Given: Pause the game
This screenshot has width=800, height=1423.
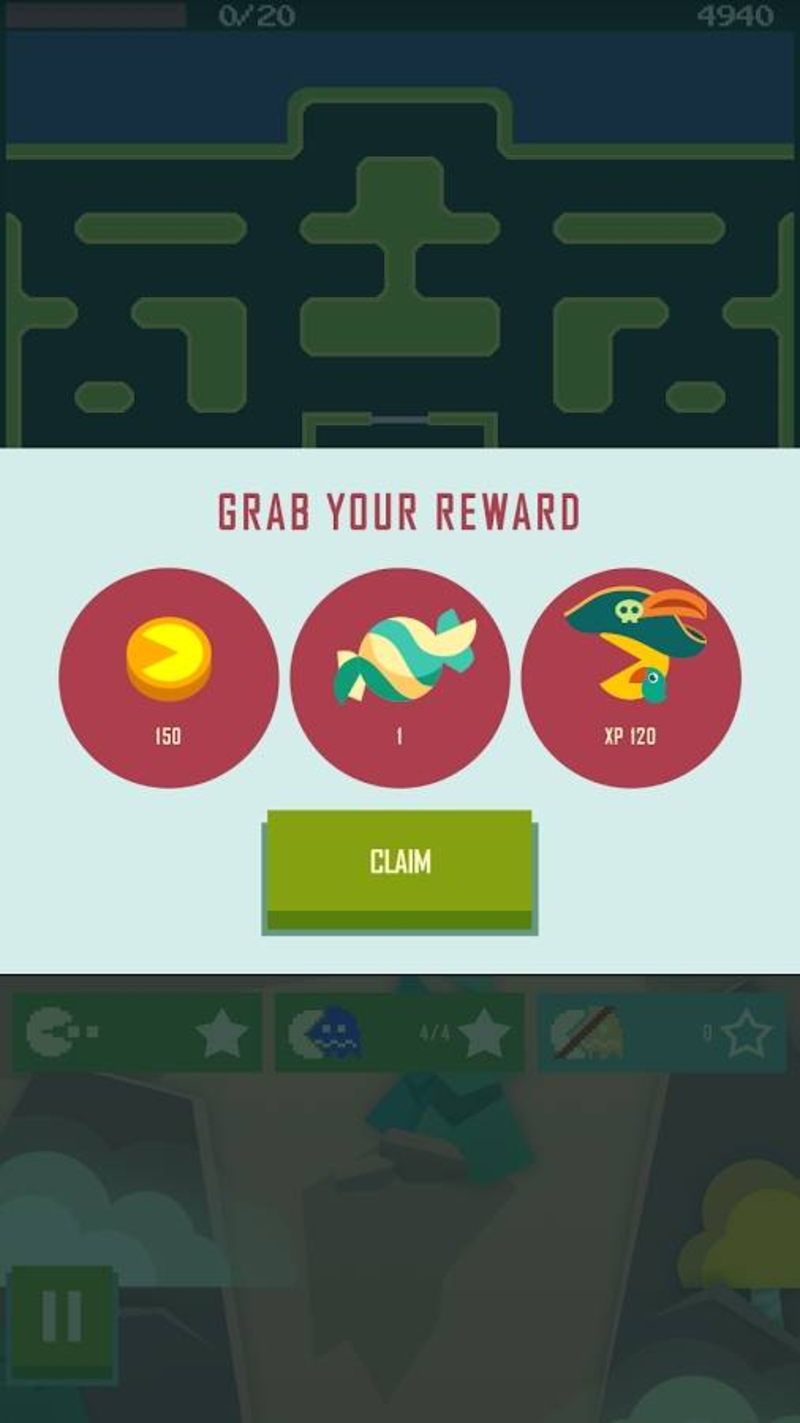Looking at the screenshot, I should coord(62,1318).
